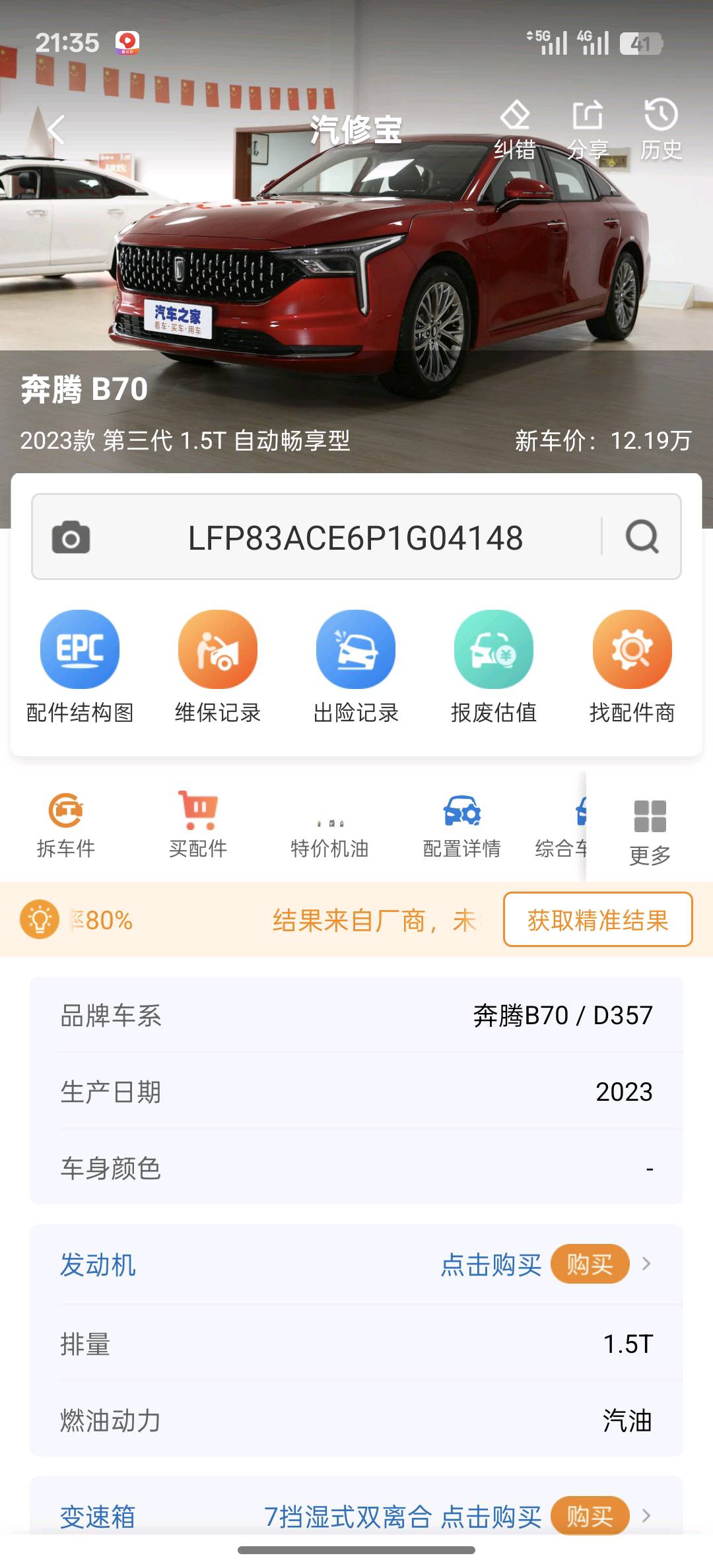713x1568 pixels.
Task: Open 配件结构图 EPC diagrams
Action: pyautogui.click(x=80, y=667)
